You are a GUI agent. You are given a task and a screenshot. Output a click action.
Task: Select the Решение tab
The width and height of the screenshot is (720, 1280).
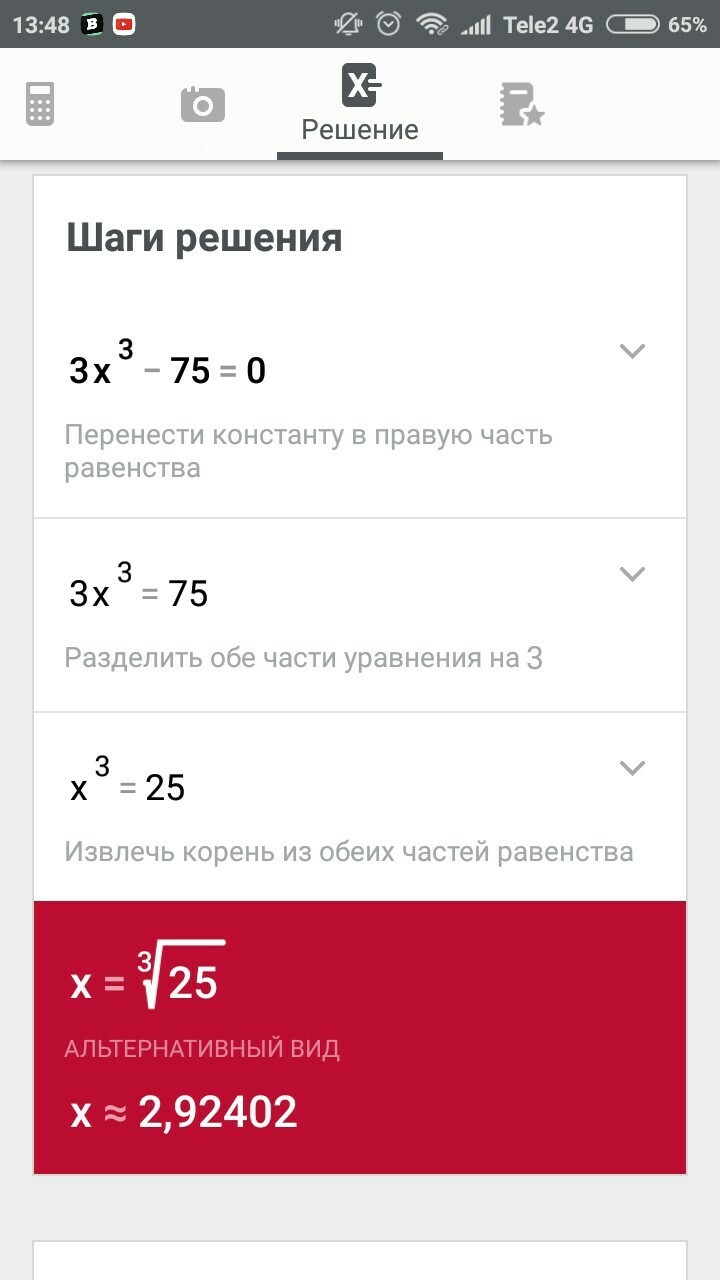click(x=360, y=104)
